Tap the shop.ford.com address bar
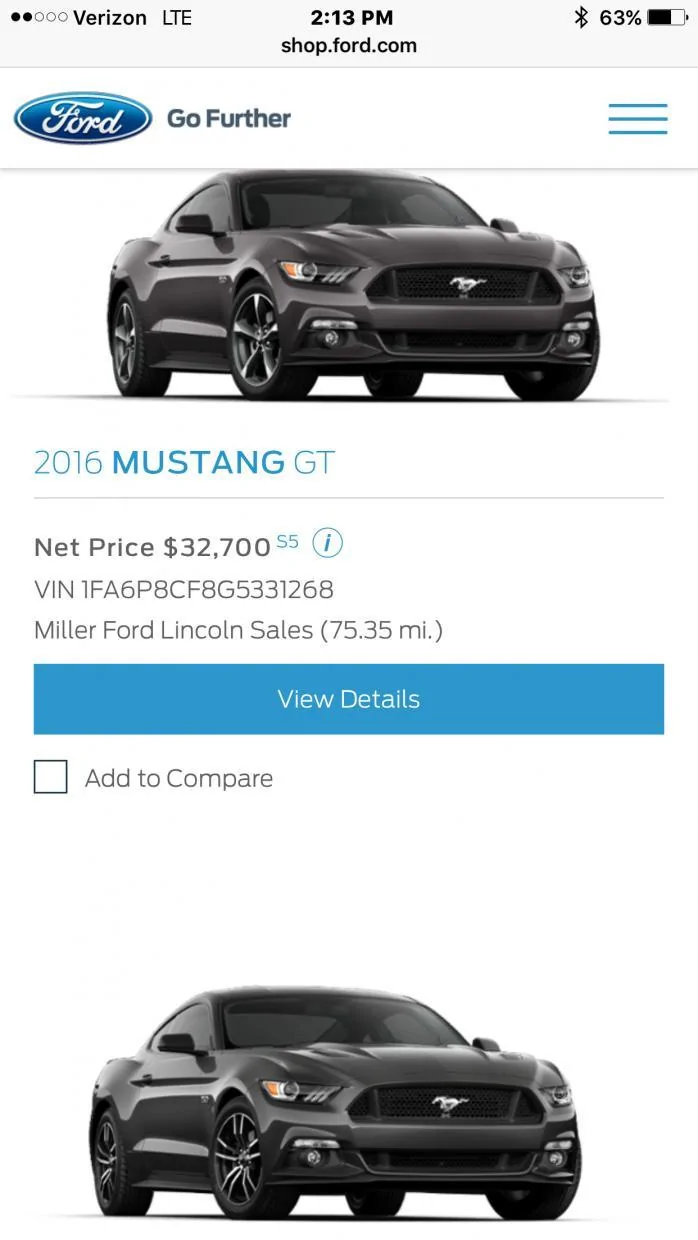The height and width of the screenshot is (1240, 698). tap(349, 45)
